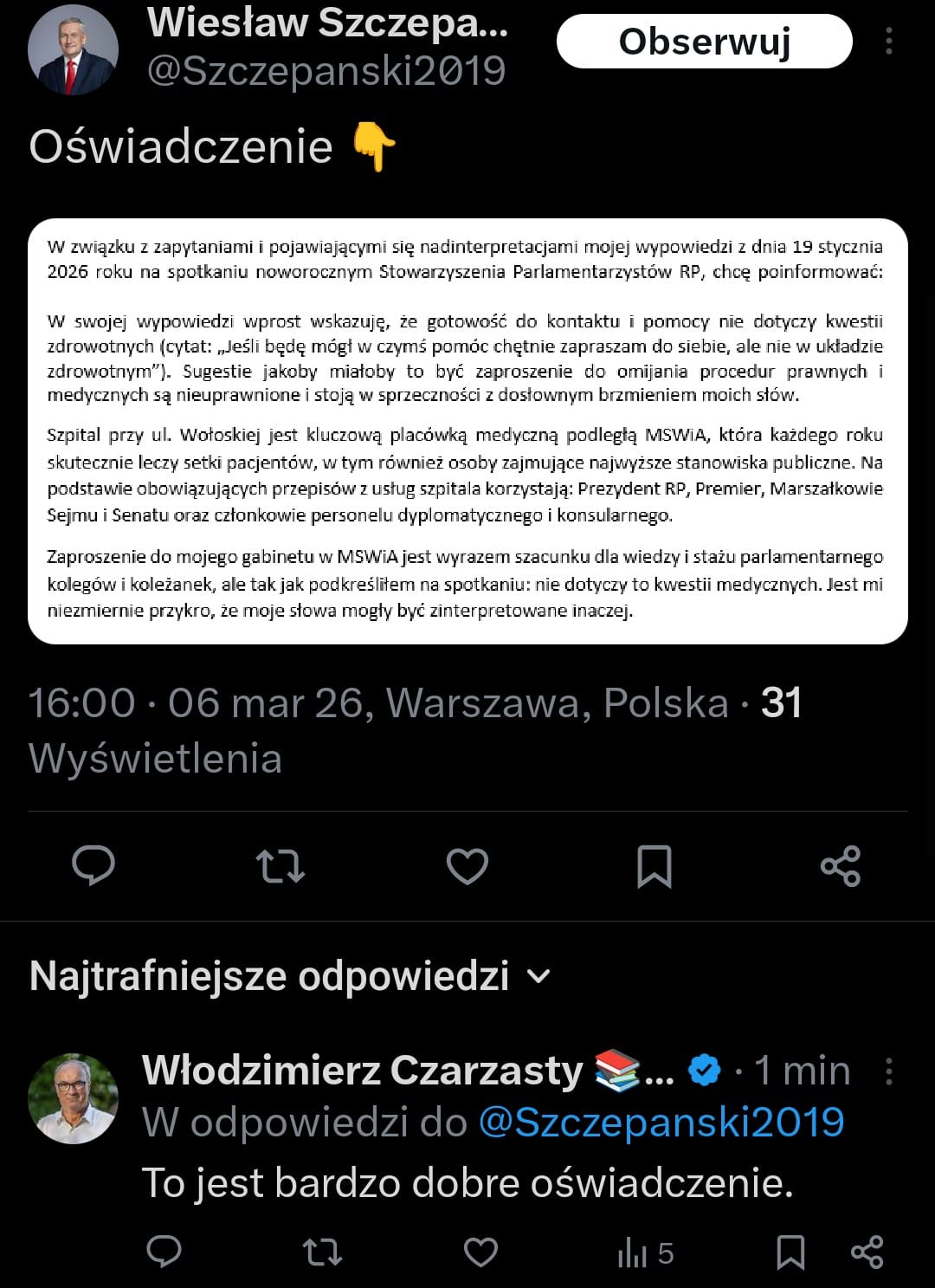Share Szczepański's Oświadczenie post
The image size is (935, 1288).
(840, 865)
